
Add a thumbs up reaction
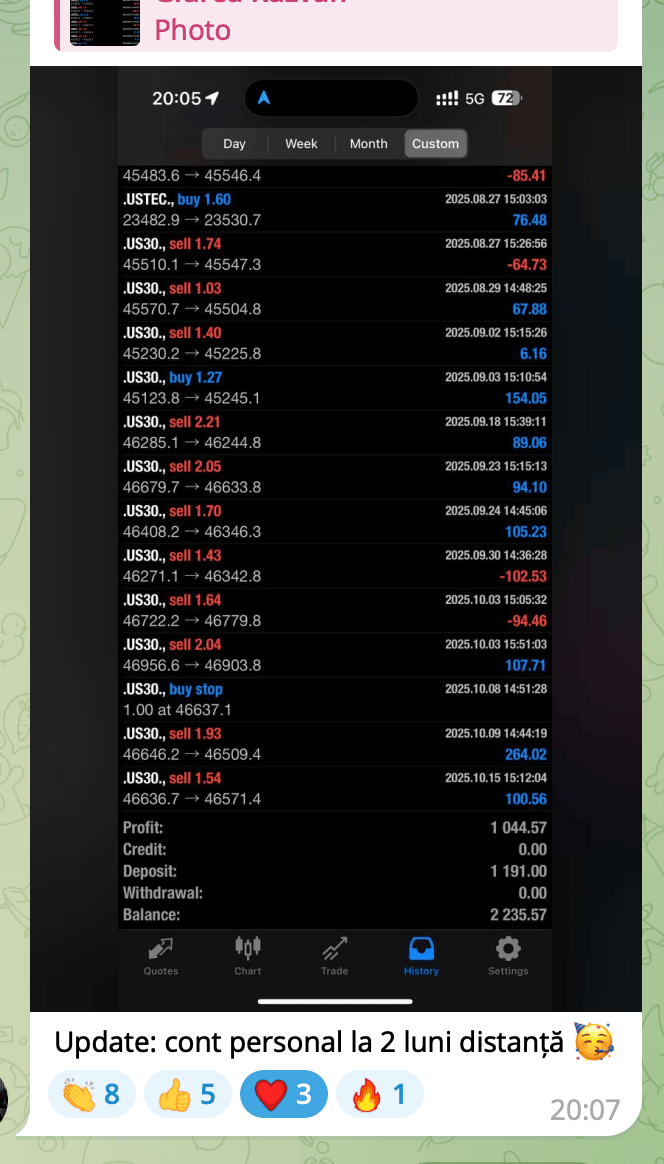tap(187, 1095)
